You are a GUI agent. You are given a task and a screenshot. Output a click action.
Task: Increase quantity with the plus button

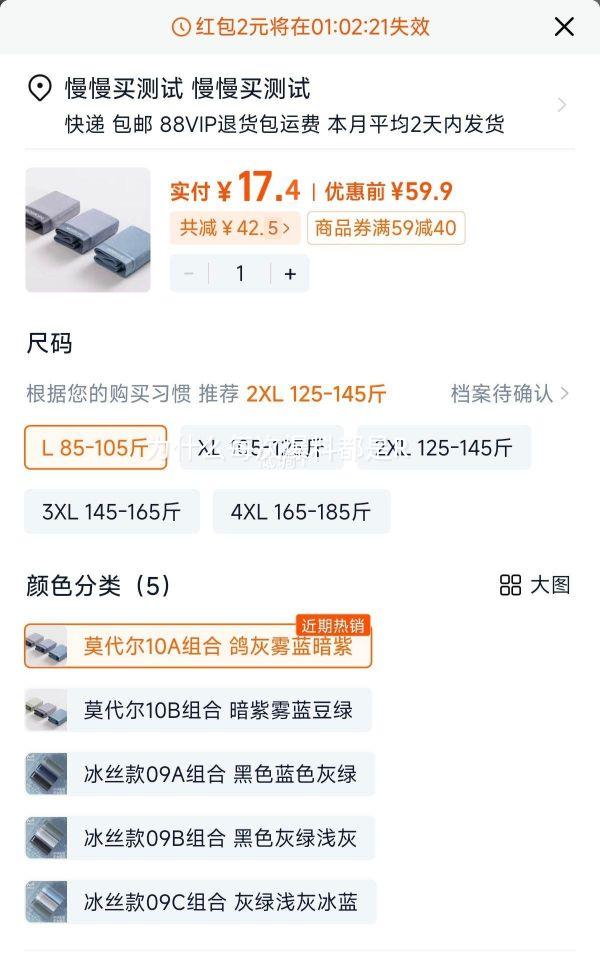(290, 274)
